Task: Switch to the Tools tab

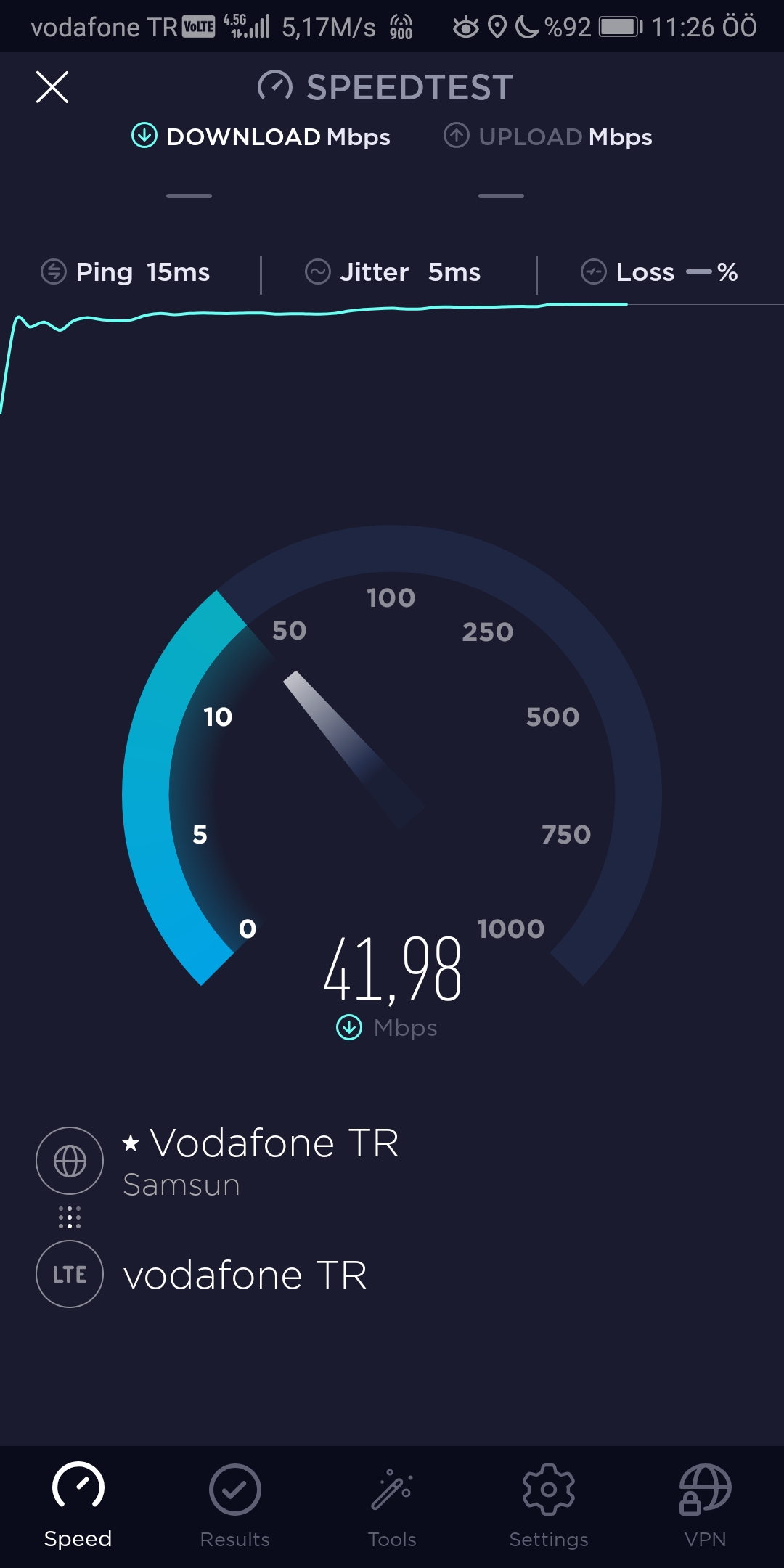Action: [392, 1506]
